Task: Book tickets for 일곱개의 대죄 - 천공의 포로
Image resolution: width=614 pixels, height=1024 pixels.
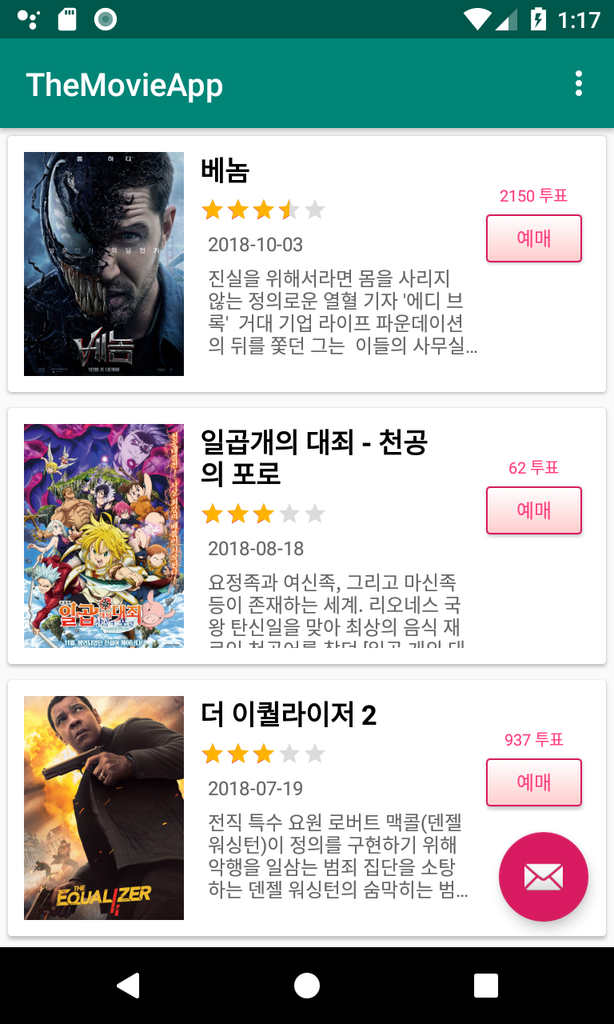Action: click(x=533, y=511)
